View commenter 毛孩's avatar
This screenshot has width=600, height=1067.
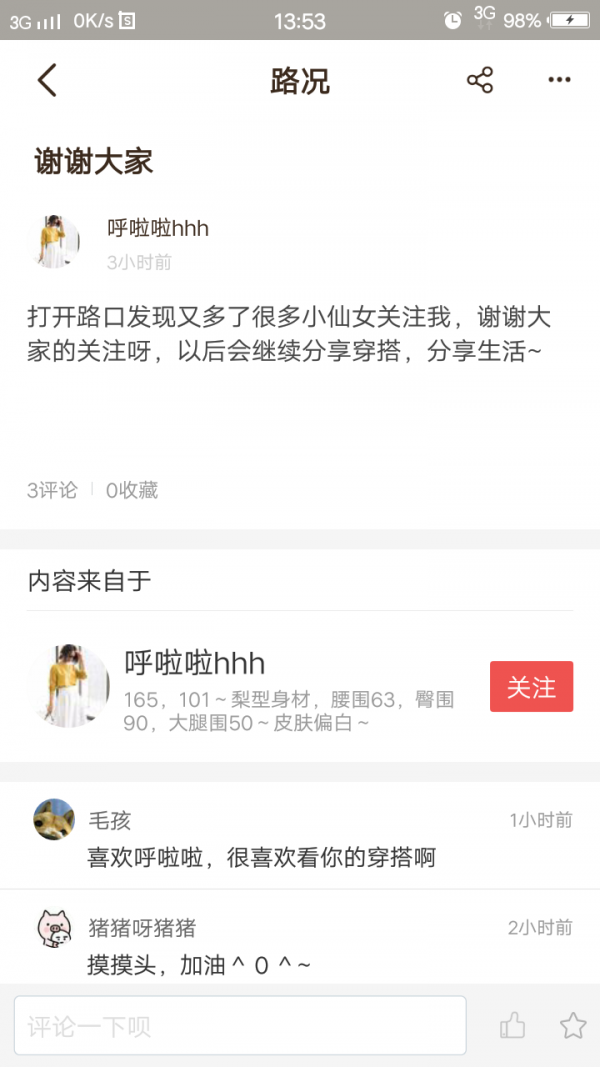point(54,820)
